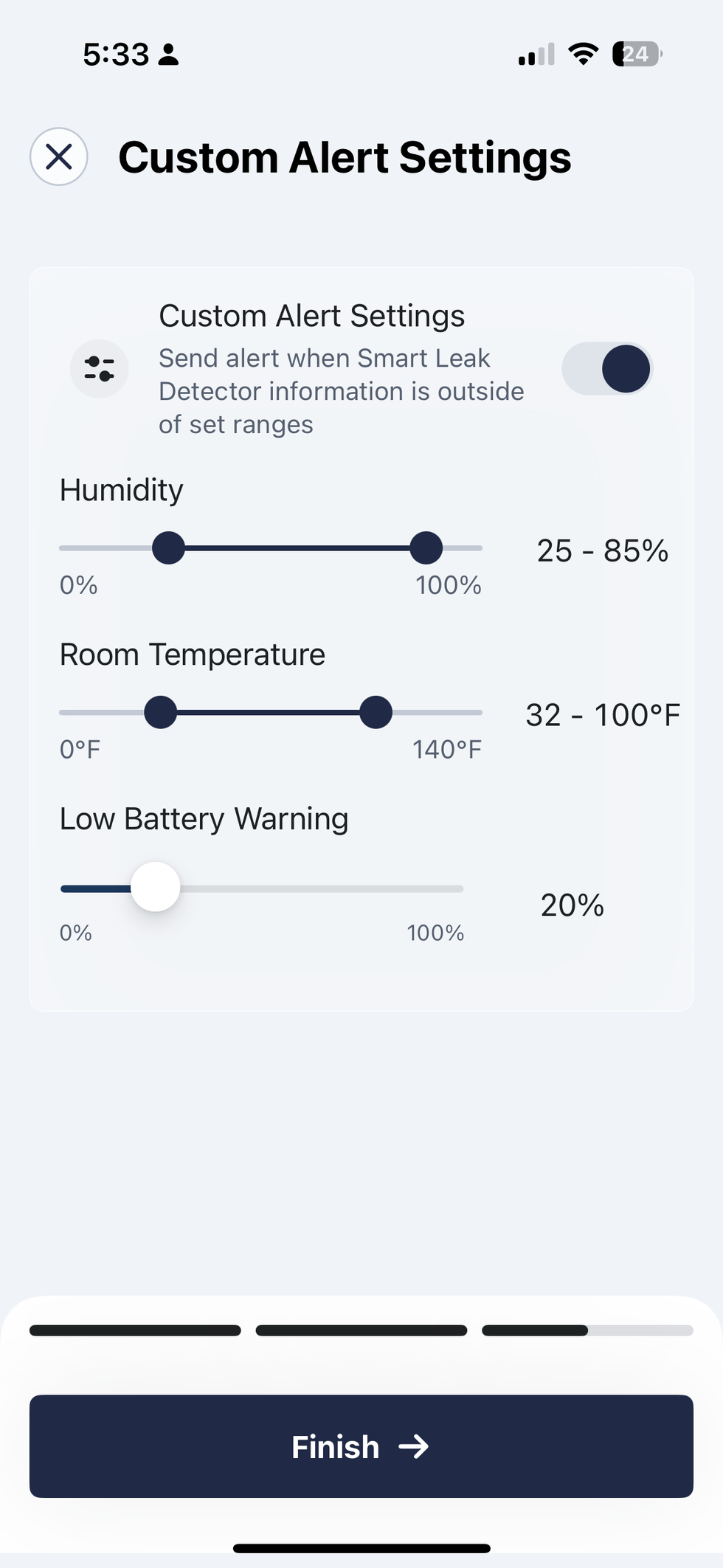Click the Room Temperature section label
Screen dimensions: 723x1568
click(192, 654)
